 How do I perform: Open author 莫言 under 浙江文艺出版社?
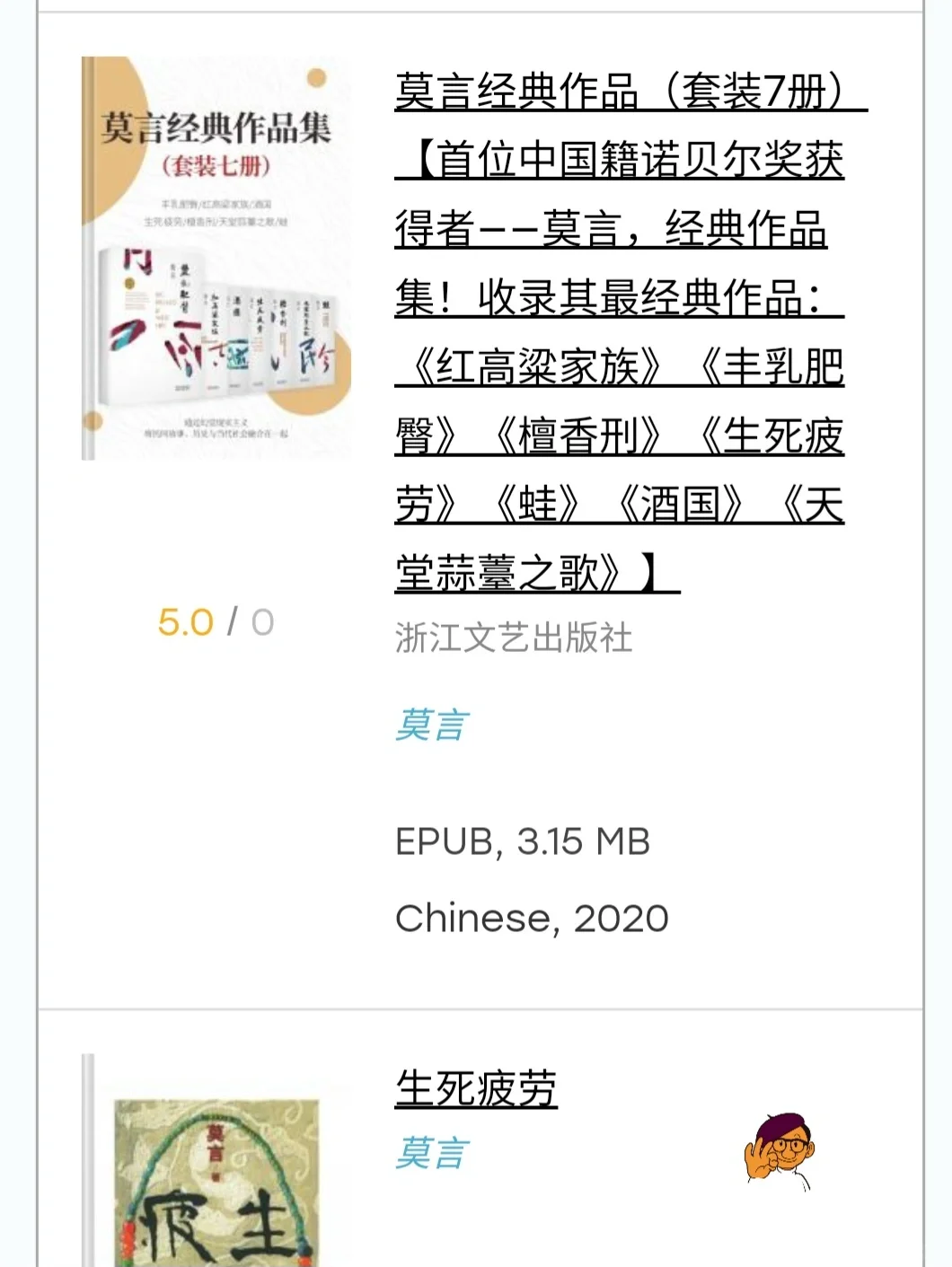[432, 725]
